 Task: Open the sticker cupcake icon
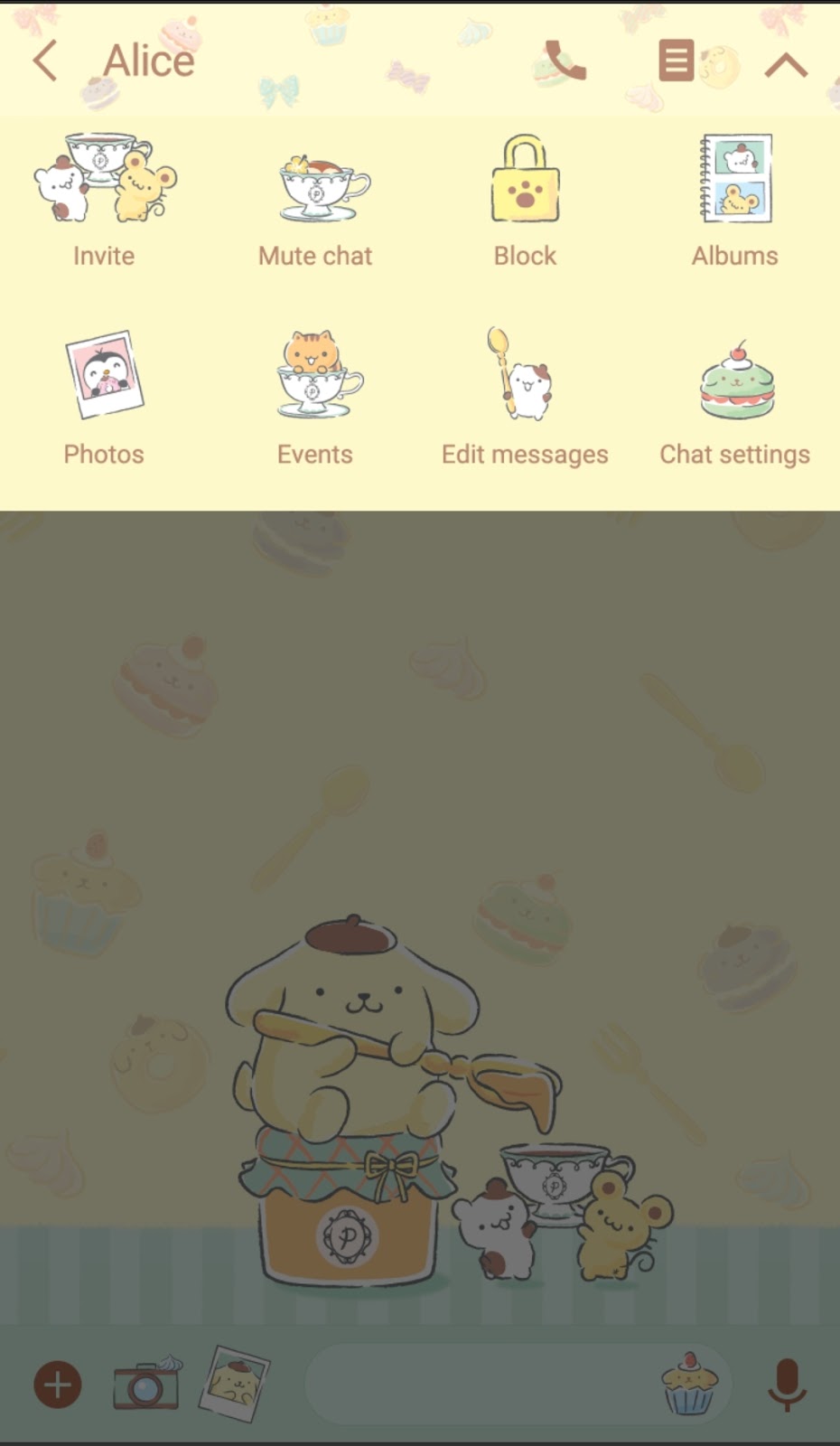point(690,1384)
